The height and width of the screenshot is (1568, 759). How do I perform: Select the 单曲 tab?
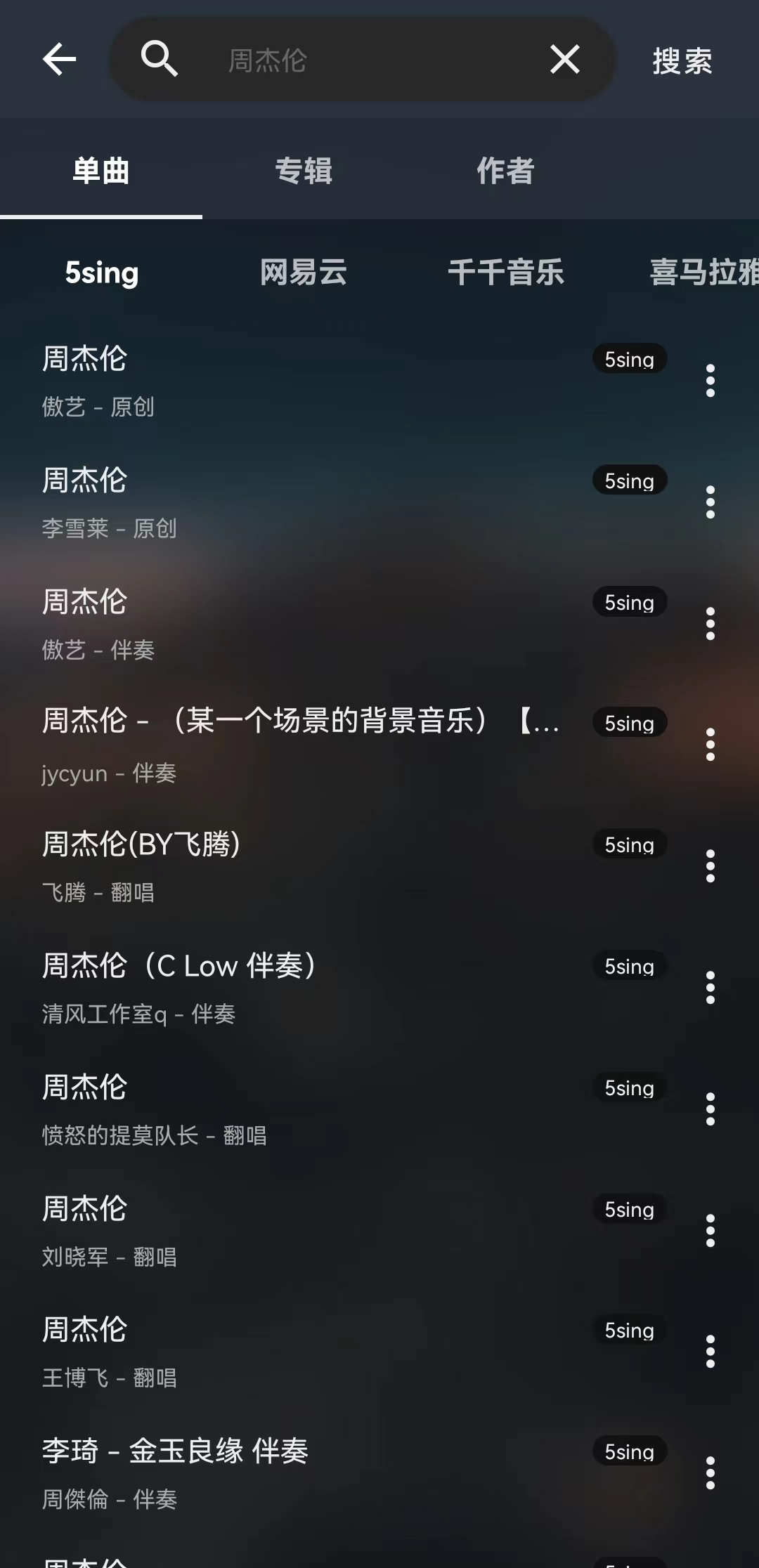pyautogui.click(x=101, y=171)
